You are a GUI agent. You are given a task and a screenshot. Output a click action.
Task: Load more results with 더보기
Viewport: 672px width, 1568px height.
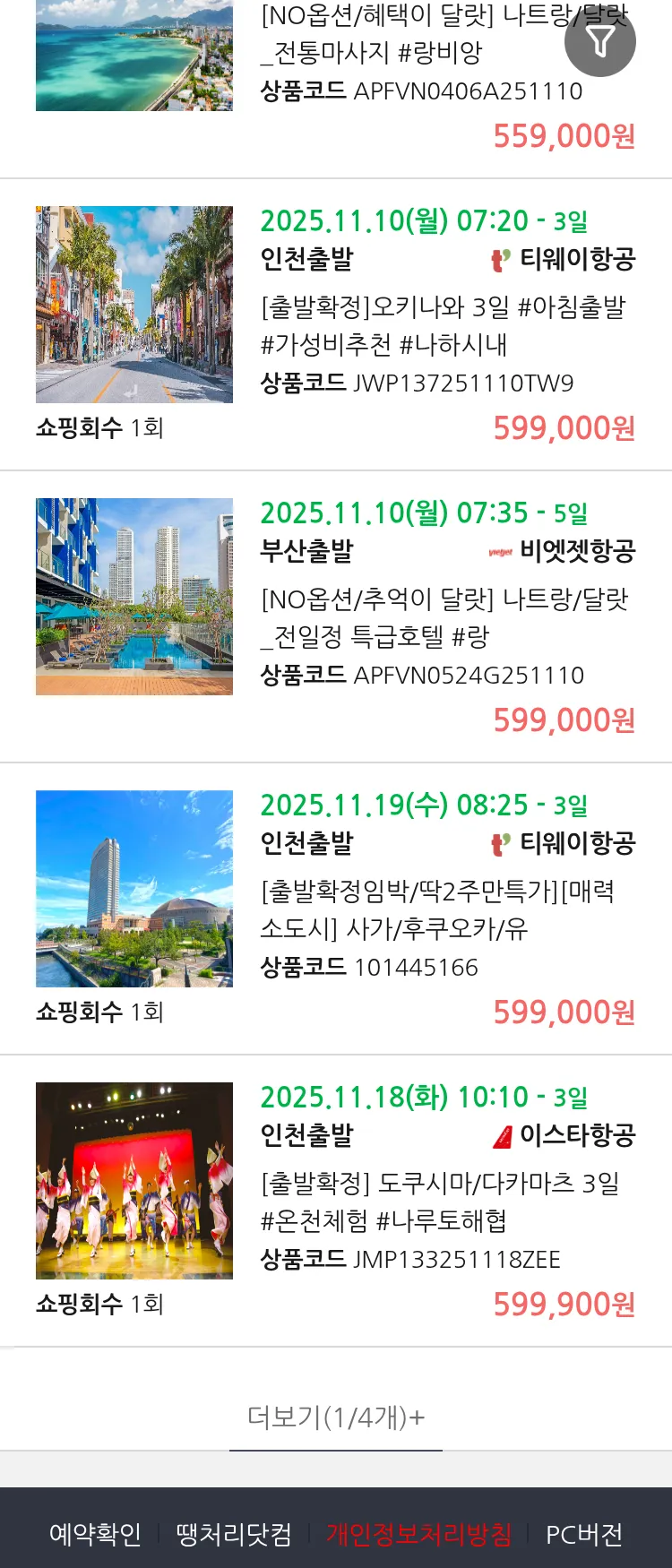pyautogui.click(x=336, y=1417)
